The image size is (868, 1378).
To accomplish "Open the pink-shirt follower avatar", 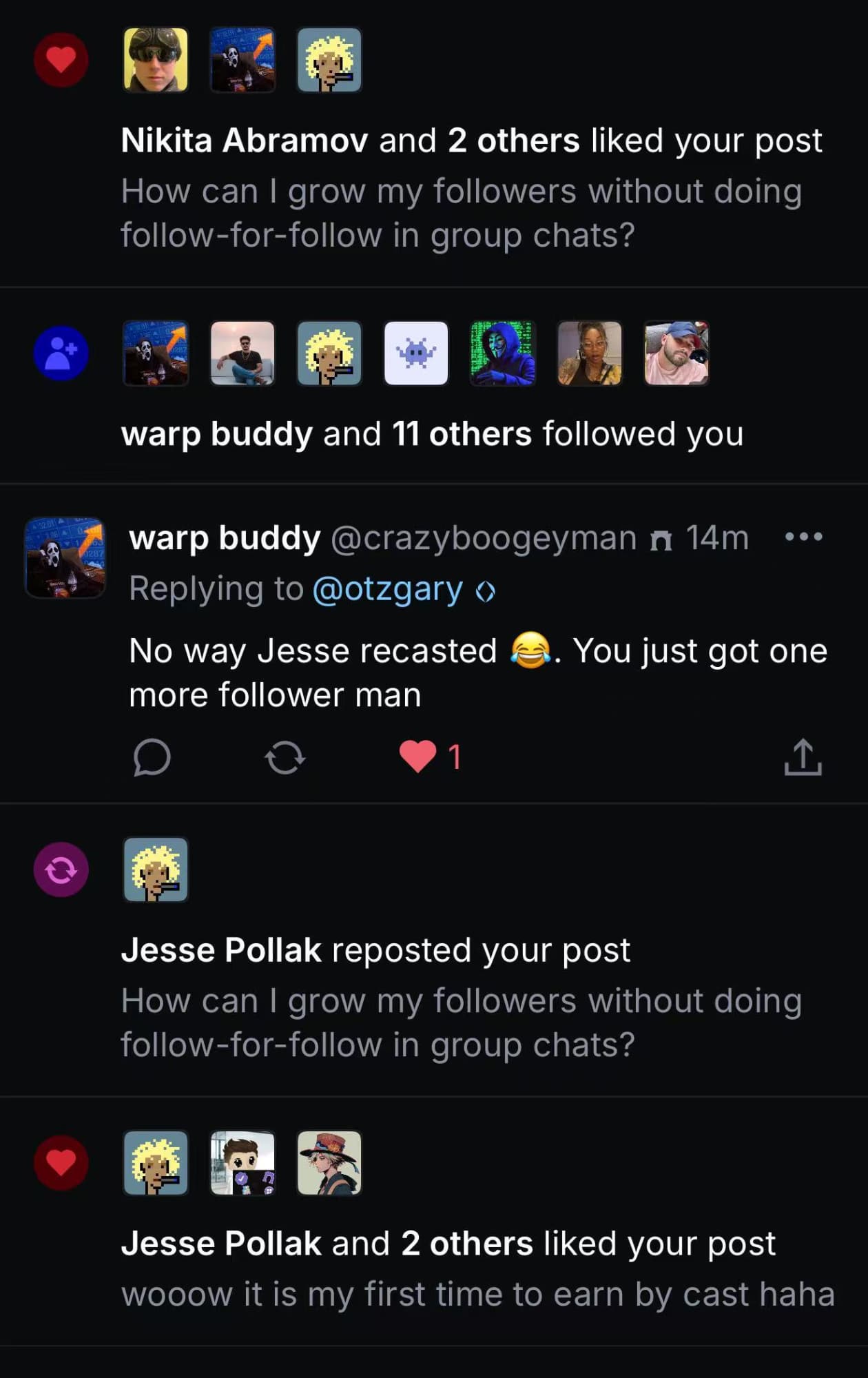I will [676, 353].
